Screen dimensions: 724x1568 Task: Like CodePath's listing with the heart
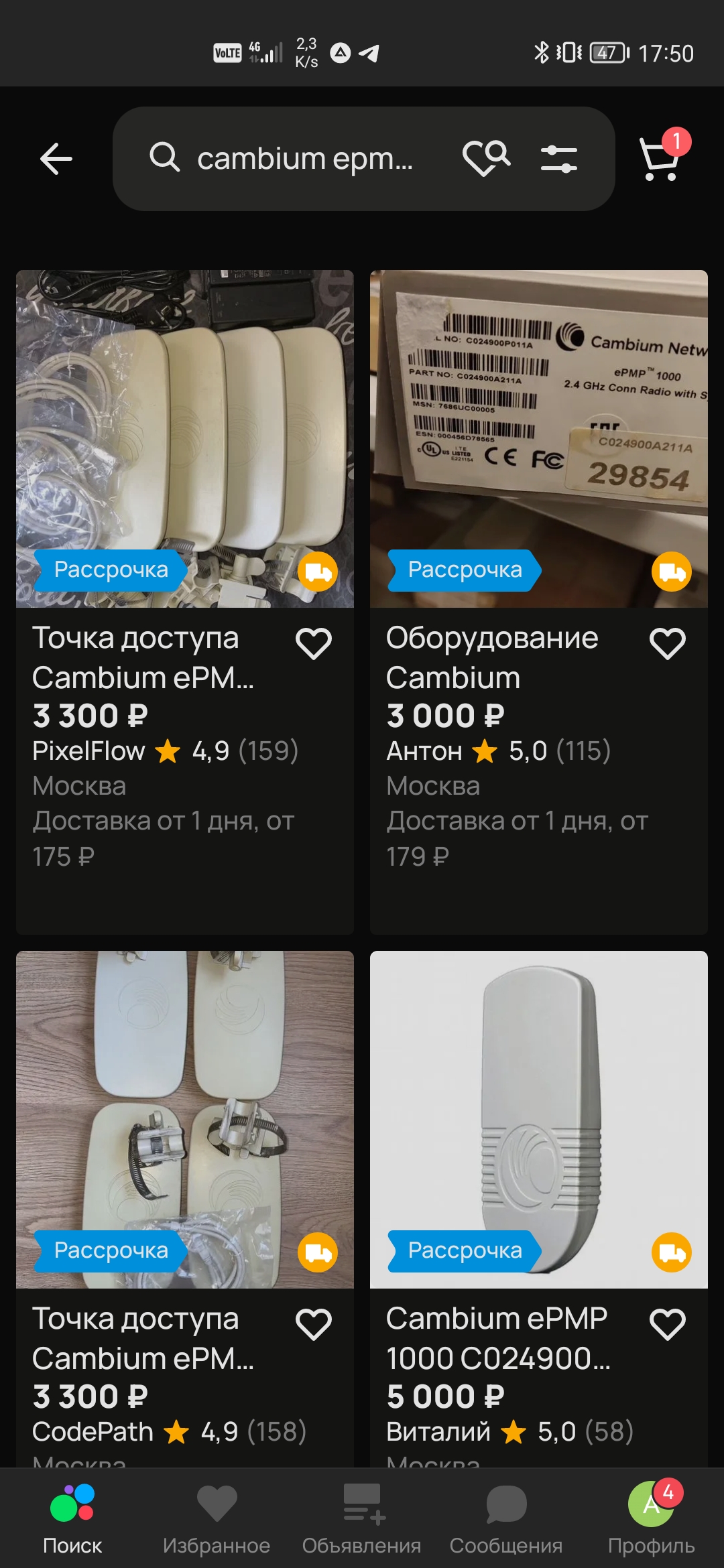point(313,1325)
